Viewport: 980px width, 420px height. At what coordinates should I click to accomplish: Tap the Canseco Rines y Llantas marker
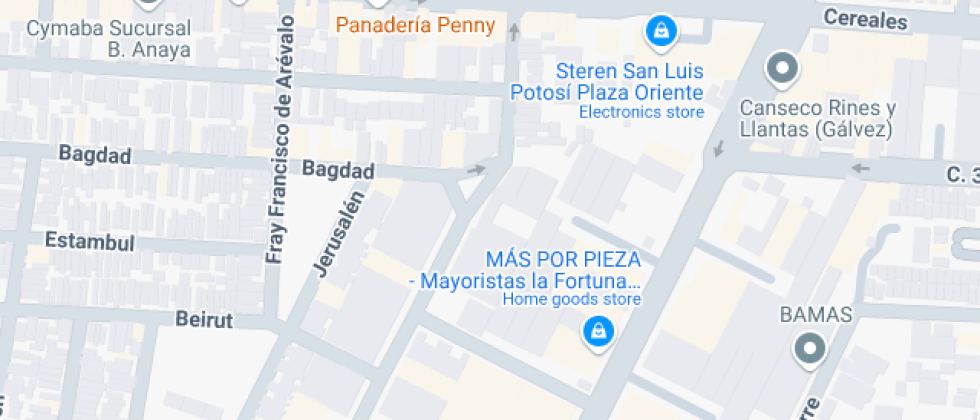tap(781, 70)
